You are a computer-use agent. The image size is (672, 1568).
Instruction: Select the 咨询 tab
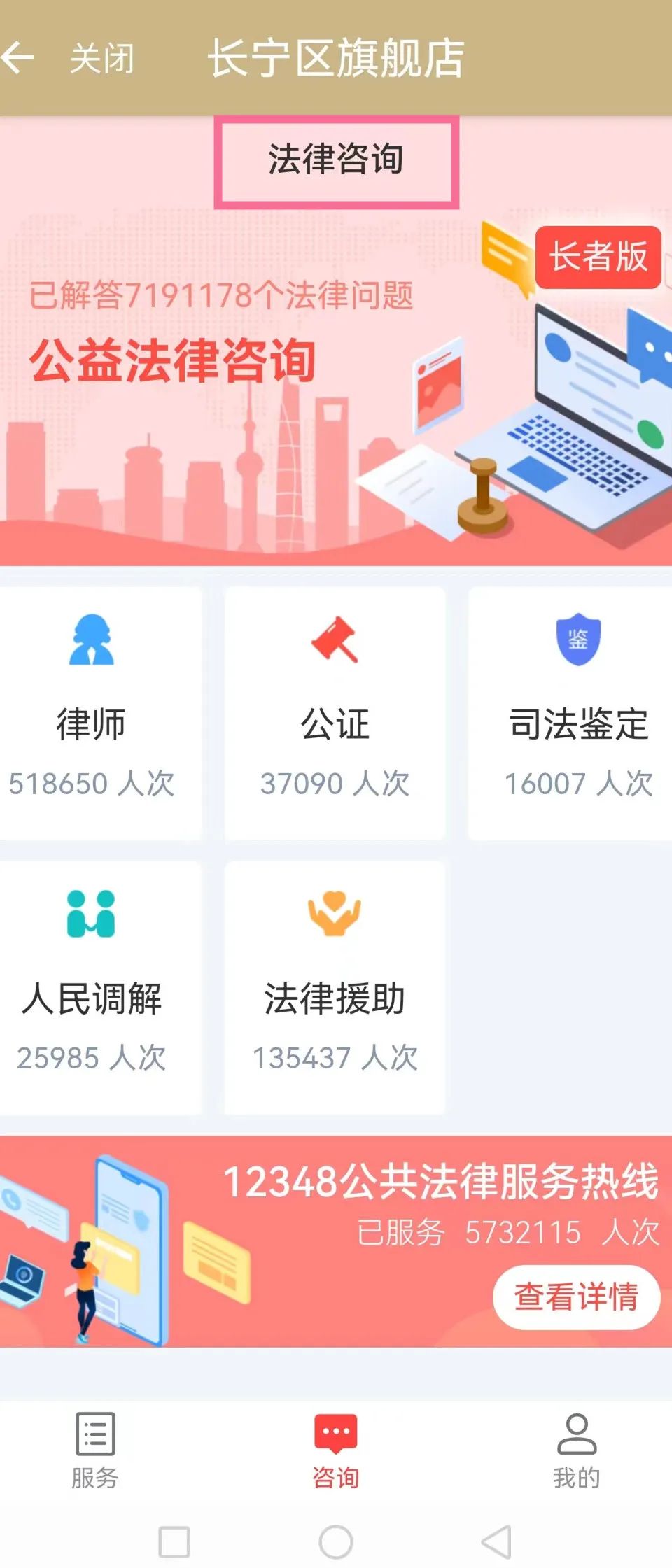(335, 1450)
